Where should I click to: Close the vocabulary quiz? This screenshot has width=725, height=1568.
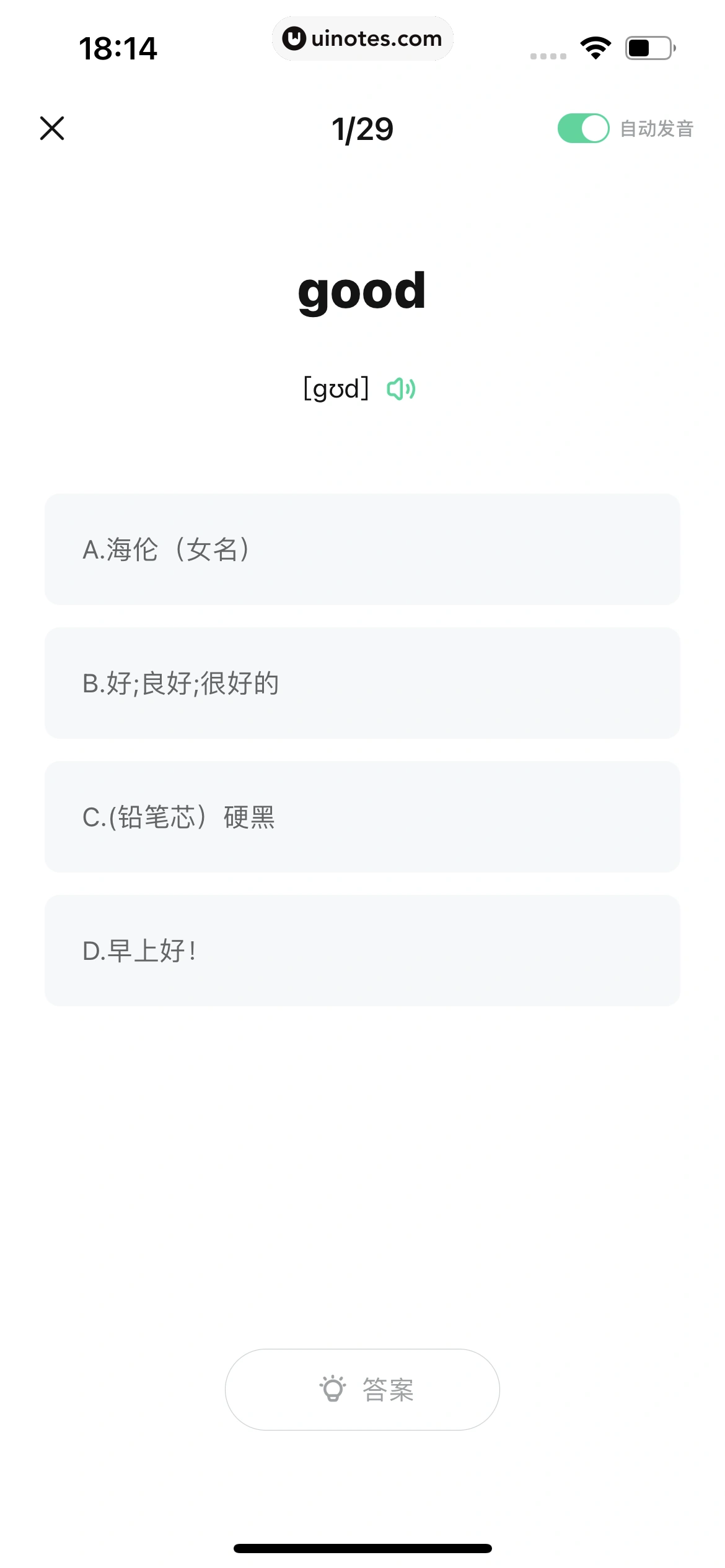[x=52, y=128]
